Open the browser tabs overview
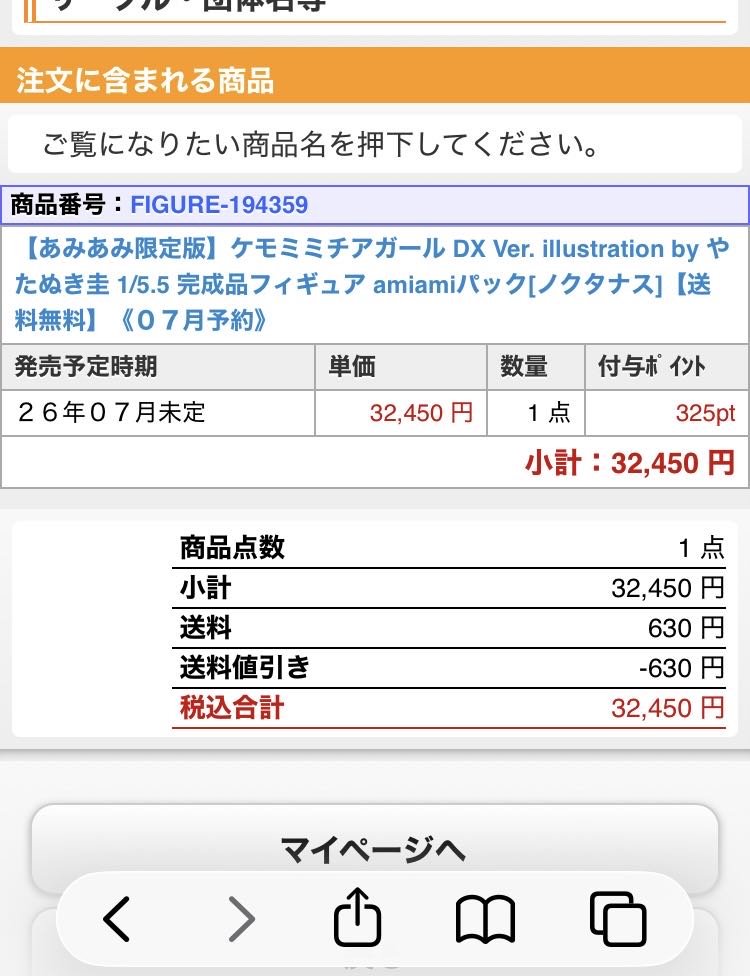 pyautogui.click(x=617, y=919)
